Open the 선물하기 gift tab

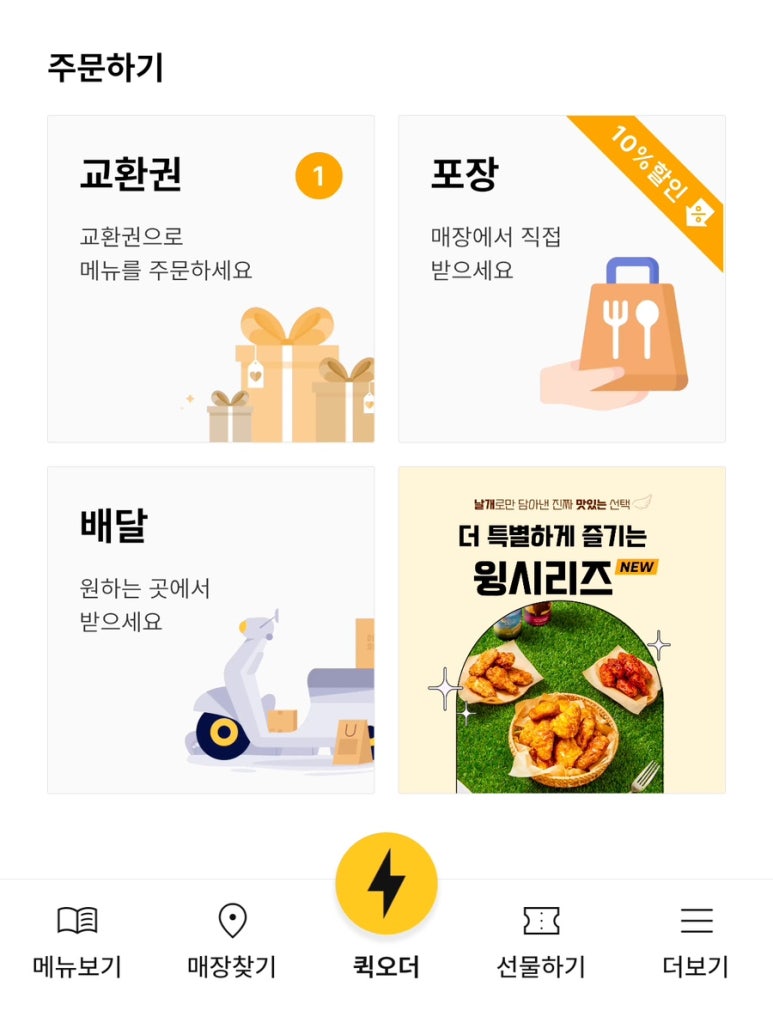click(x=541, y=941)
